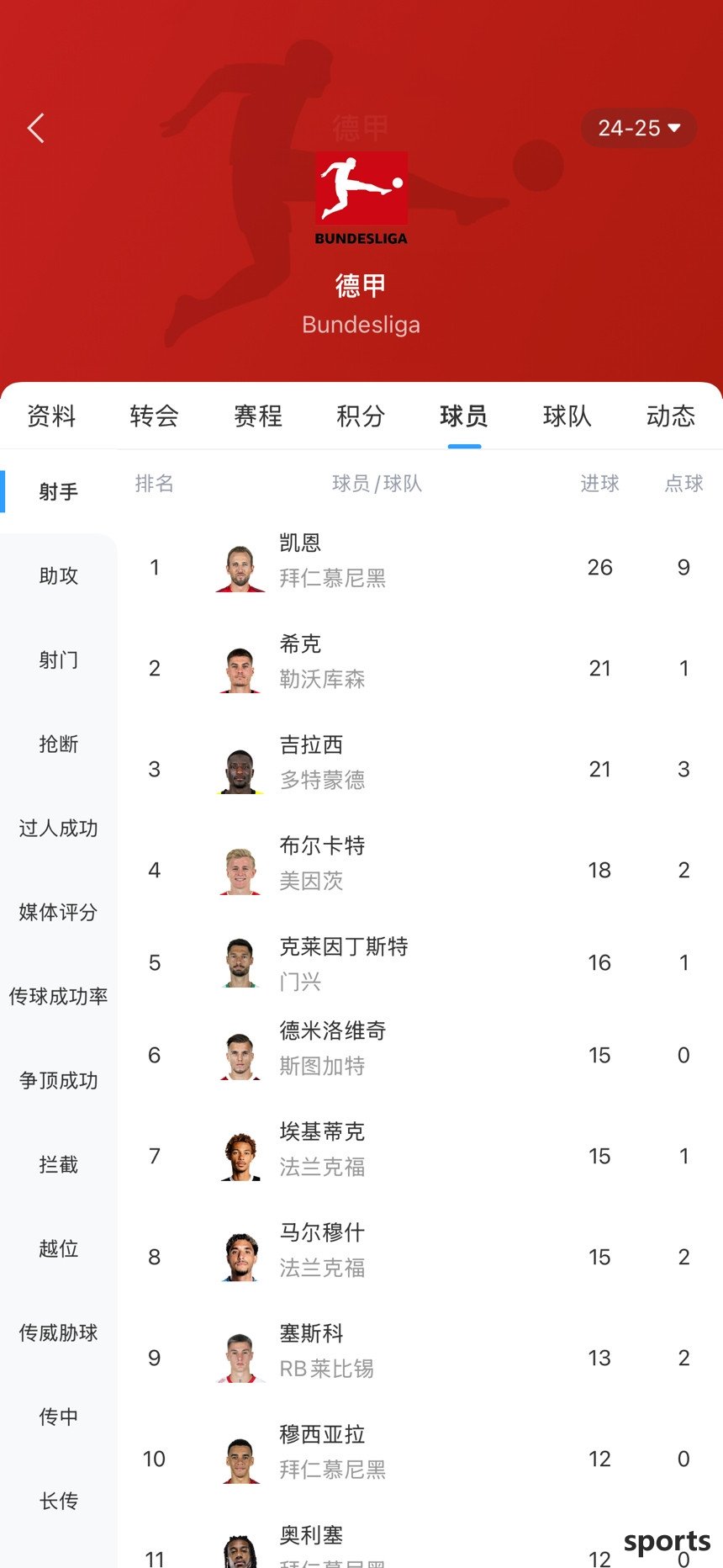
Task: Open 穆西亚拉's player entry
Action: [420, 1459]
